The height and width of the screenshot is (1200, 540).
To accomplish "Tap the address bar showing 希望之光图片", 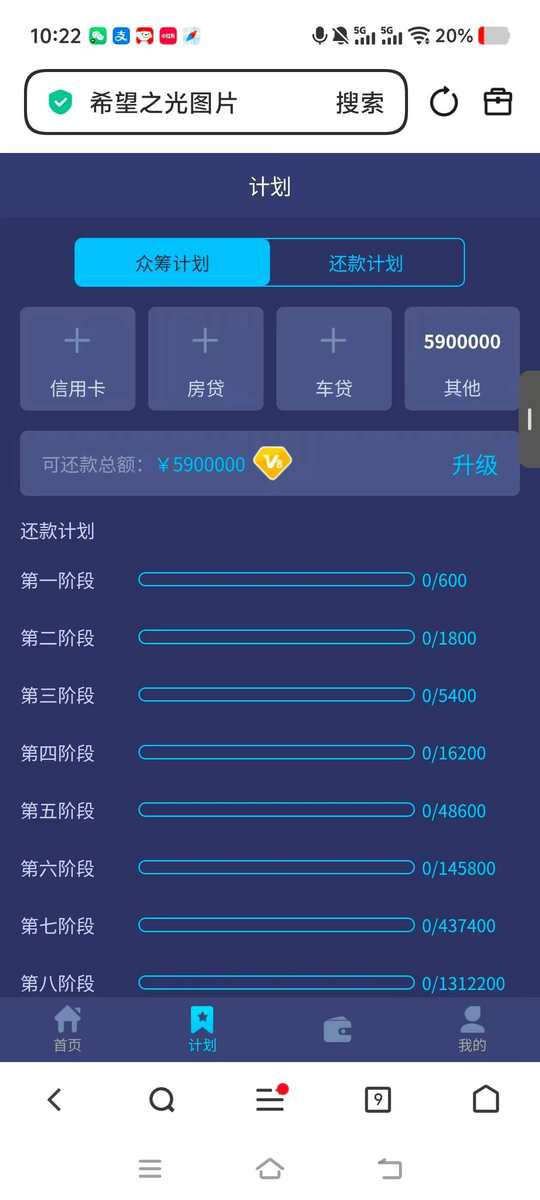I will (216, 102).
